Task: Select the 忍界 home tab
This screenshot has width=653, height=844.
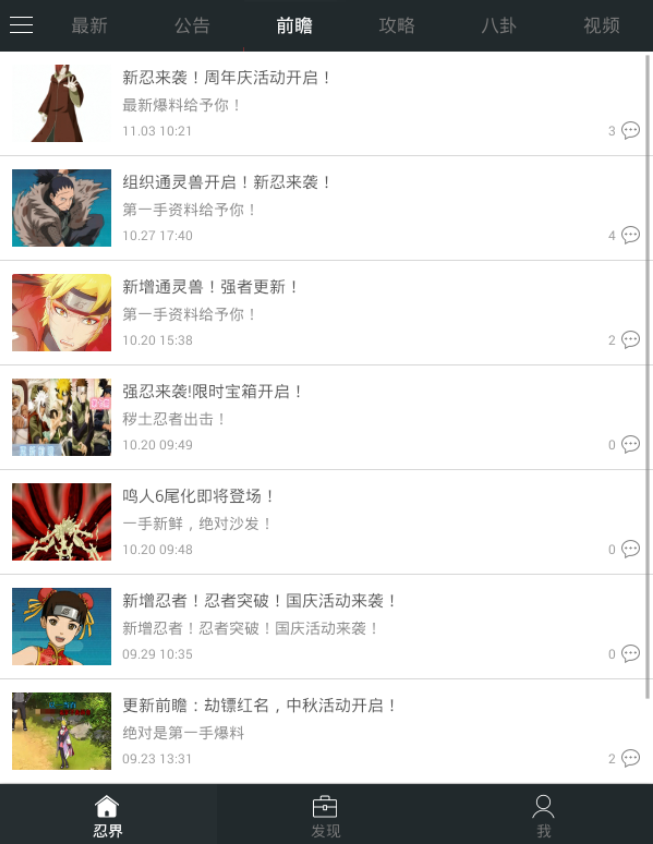Action: (x=107, y=815)
